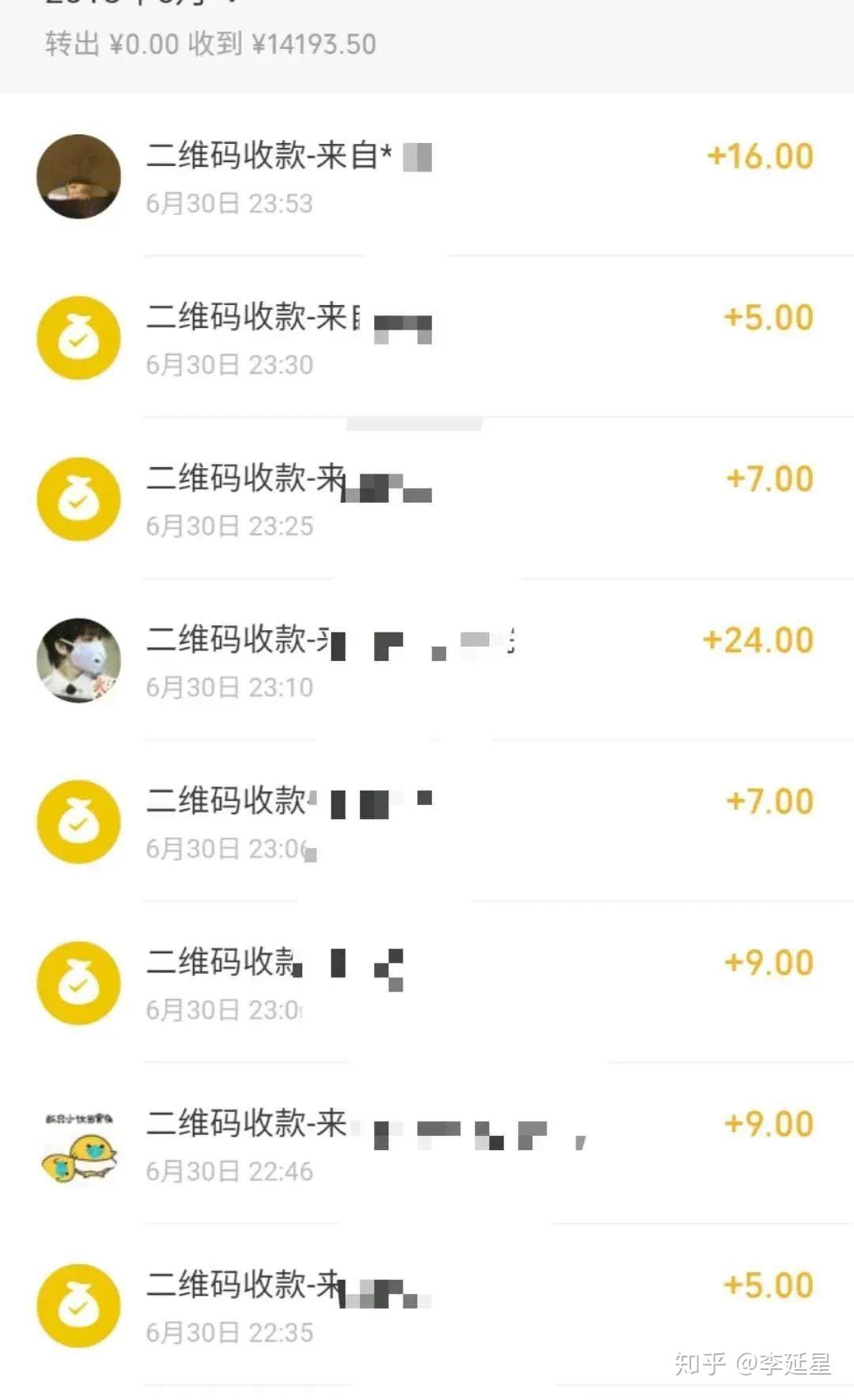The width and height of the screenshot is (854, 1400).
Task: Click the money bag icon for the 23:25 payment
Action: click(x=78, y=500)
